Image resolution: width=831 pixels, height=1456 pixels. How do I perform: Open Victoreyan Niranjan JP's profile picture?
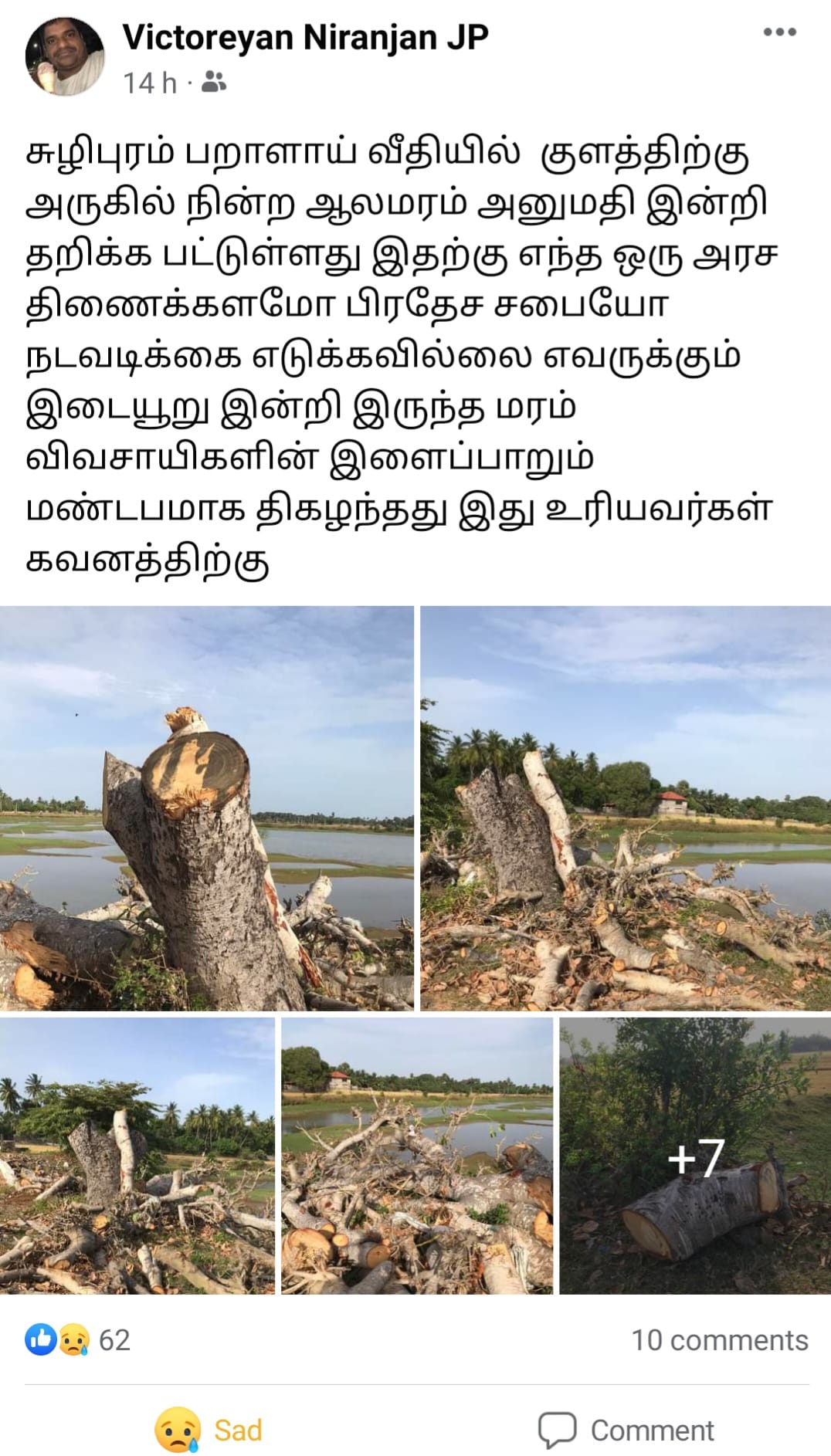[65, 57]
